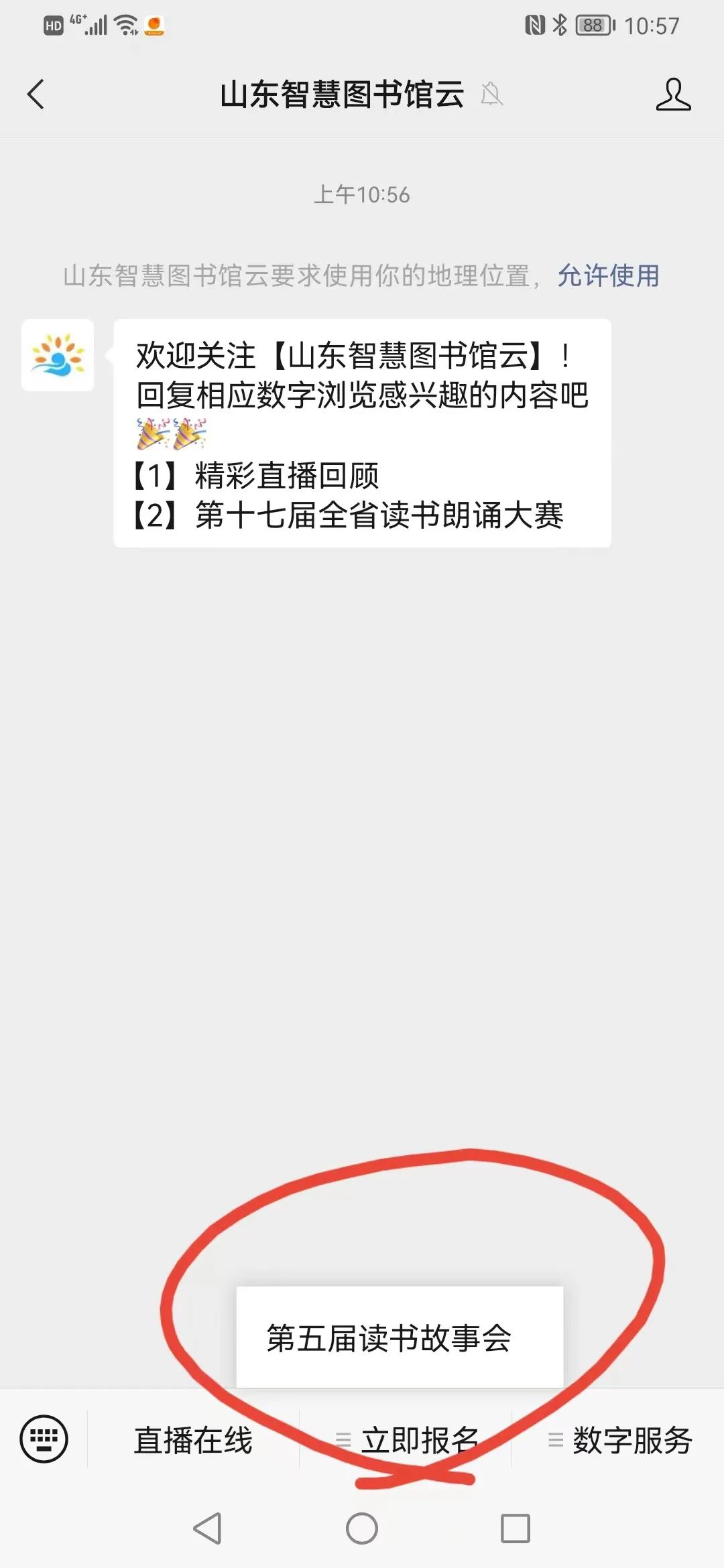Image resolution: width=724 pixels, height=1568 pixels.
Task: Open the 山东智慧图书馆云 avatar
Action: pyautogui.click(x=58, y=355)
